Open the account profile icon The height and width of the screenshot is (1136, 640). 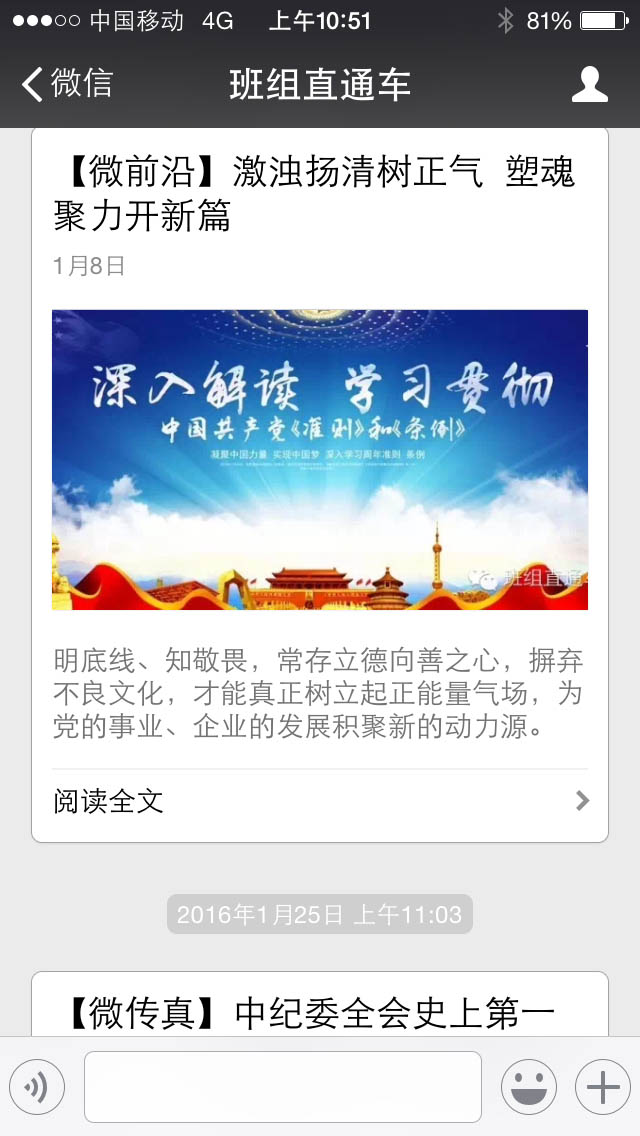pos(589,84)
